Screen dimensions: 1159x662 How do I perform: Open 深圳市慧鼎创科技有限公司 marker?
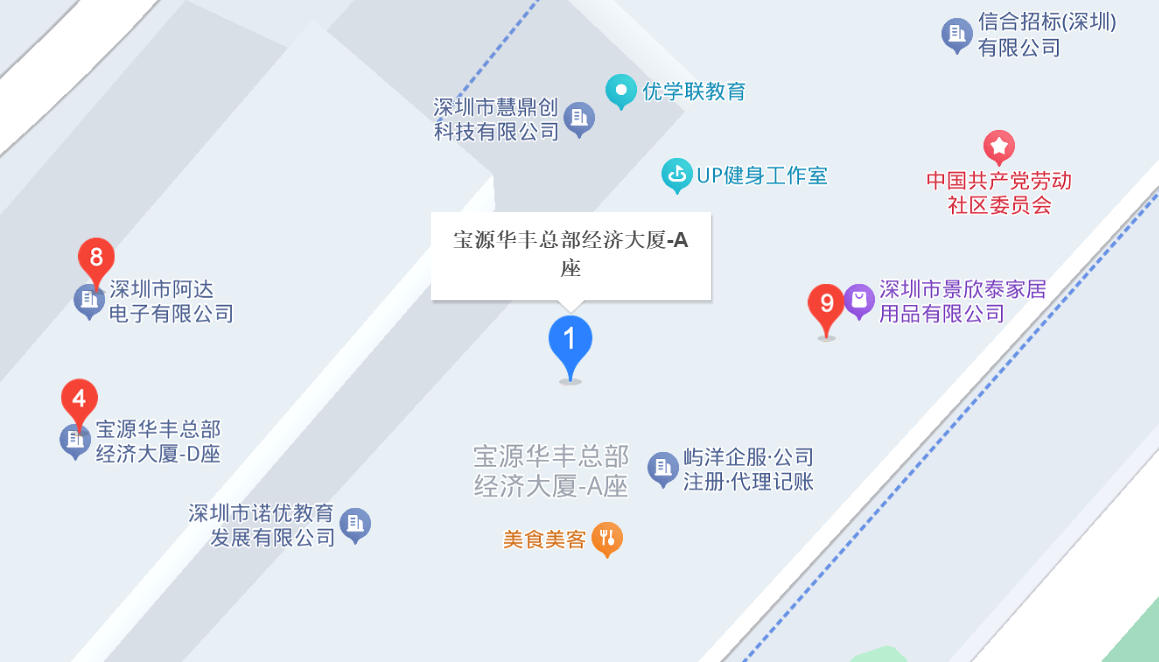[x=578, y=119]
